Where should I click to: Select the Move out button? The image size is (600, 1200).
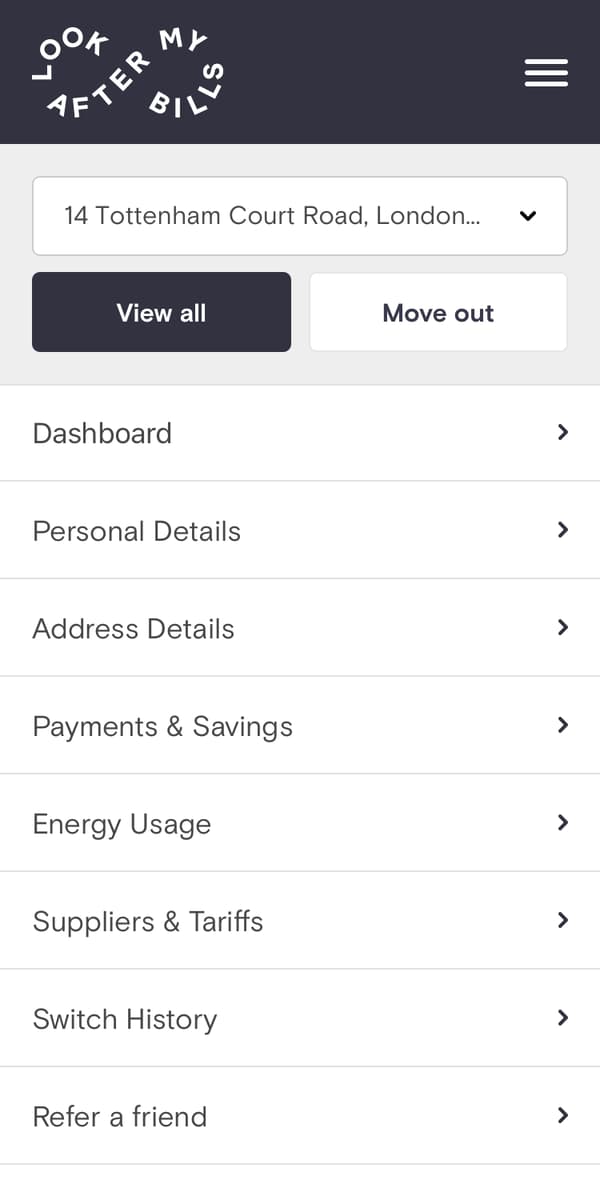438,313
